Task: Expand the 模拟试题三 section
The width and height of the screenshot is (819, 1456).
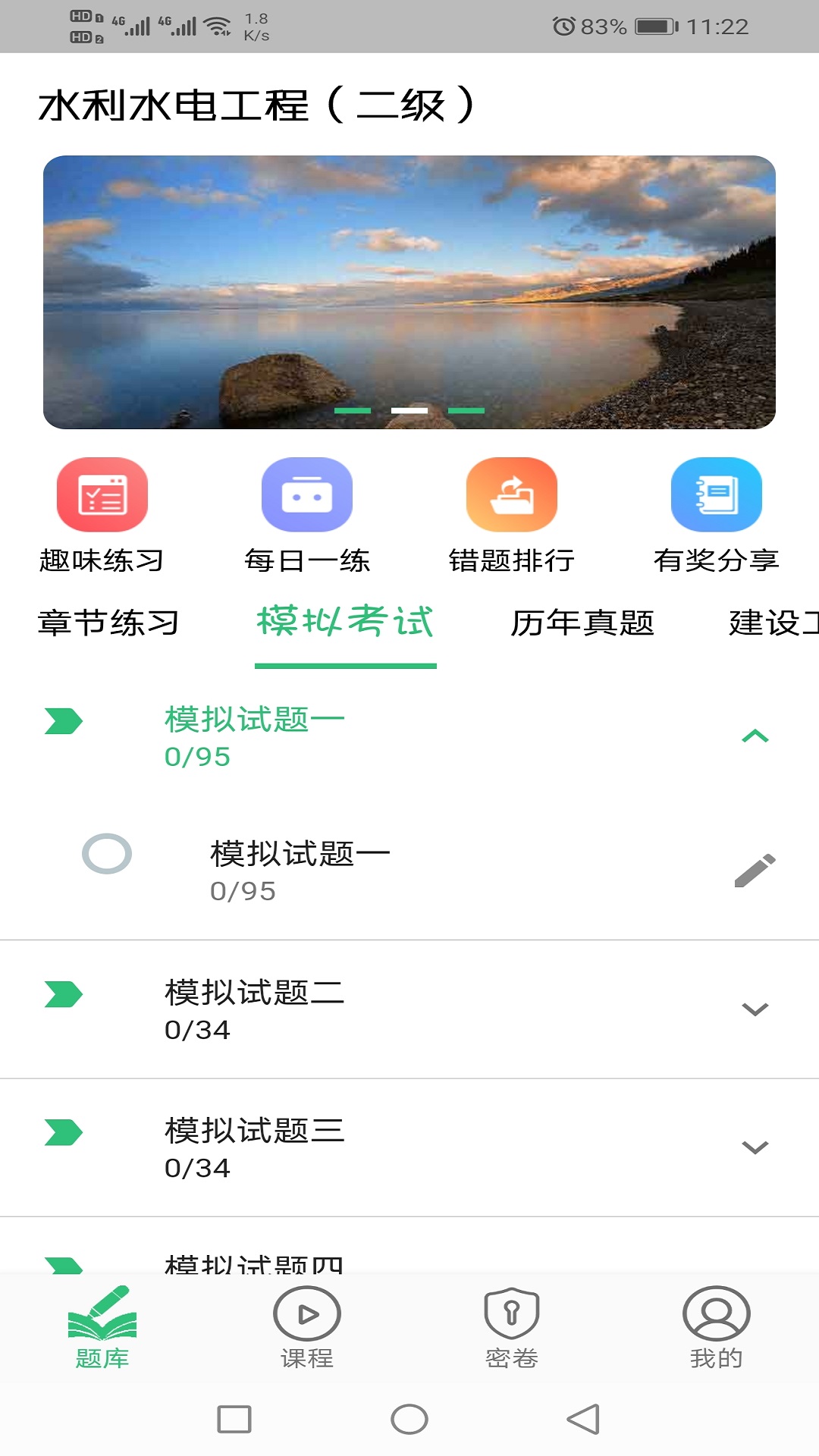Action: [x=754, y=1149]
